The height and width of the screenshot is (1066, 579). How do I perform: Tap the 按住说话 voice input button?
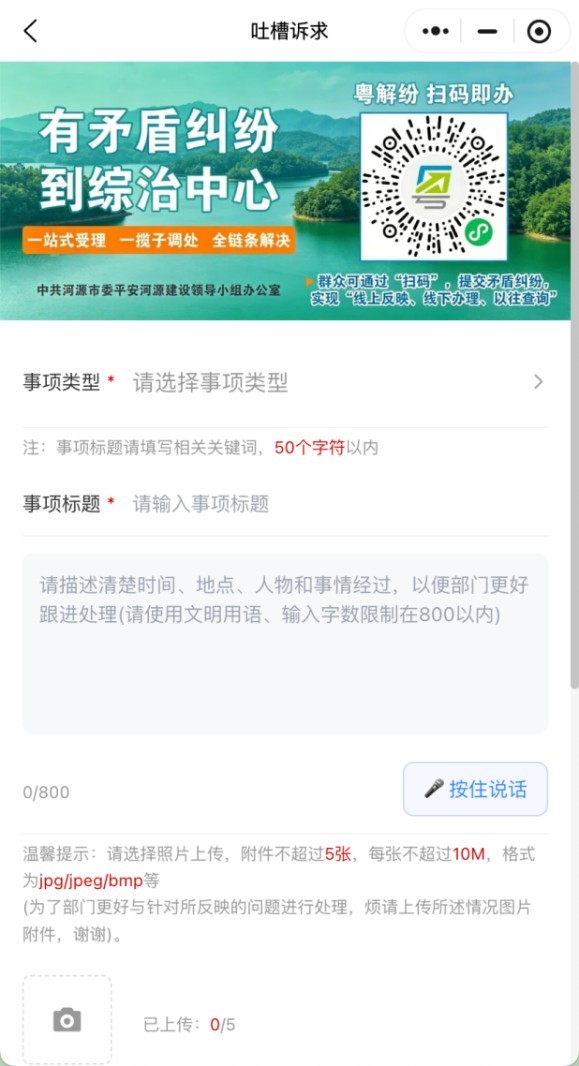[x=475, y=789]
